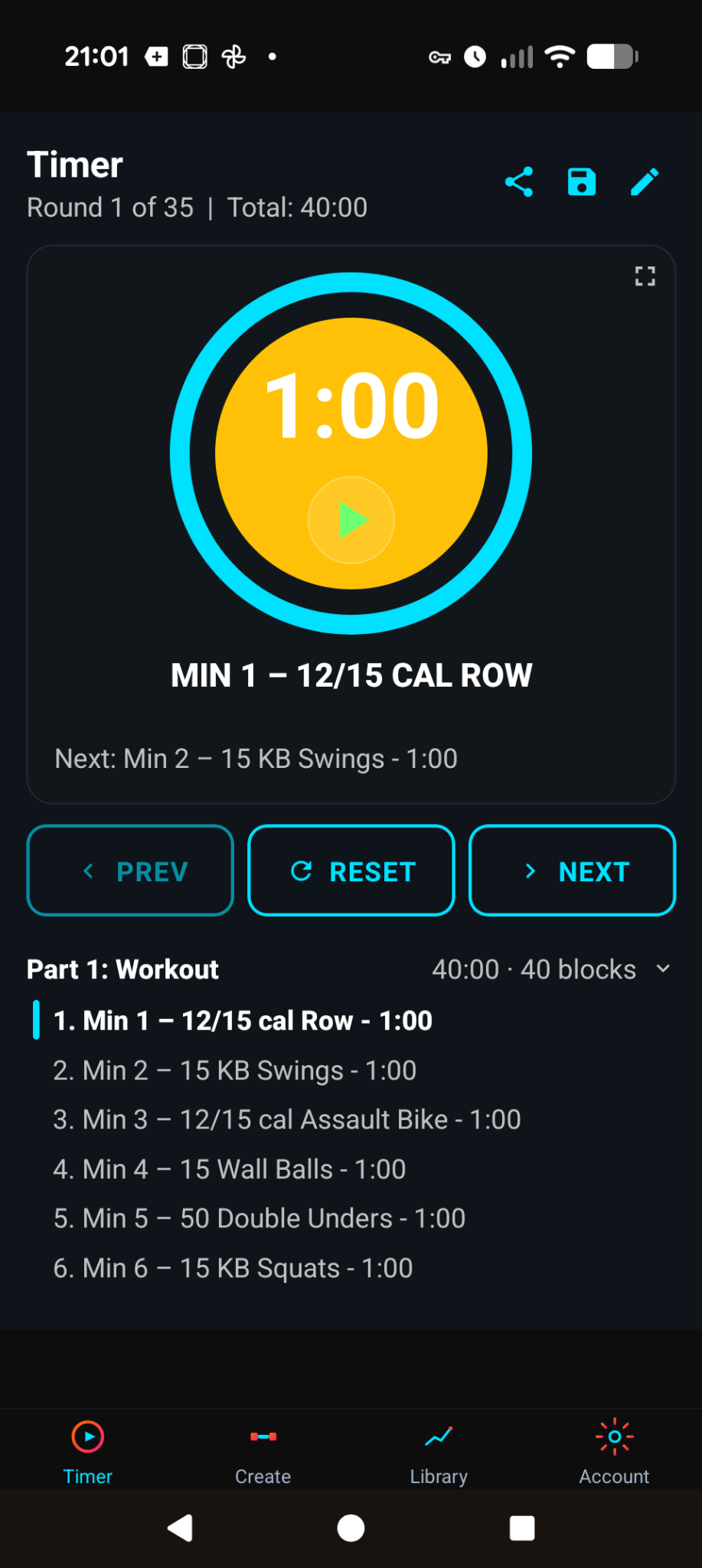The height and width of the screenshot is (1568, 702).
Task: Edit the timer with pencil icon
Action: click(x=644, y=181)
